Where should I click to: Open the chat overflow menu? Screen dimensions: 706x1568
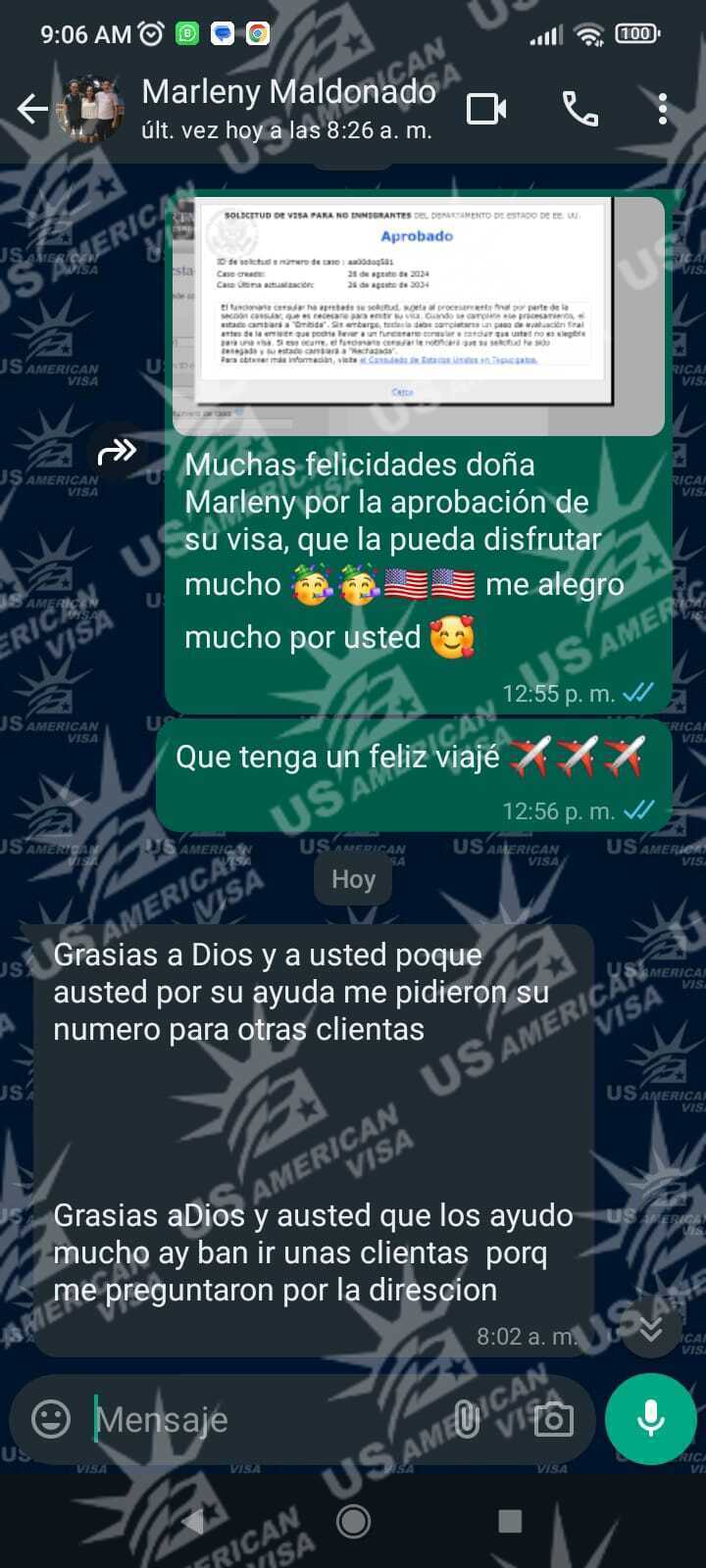[x=663, y=109]
